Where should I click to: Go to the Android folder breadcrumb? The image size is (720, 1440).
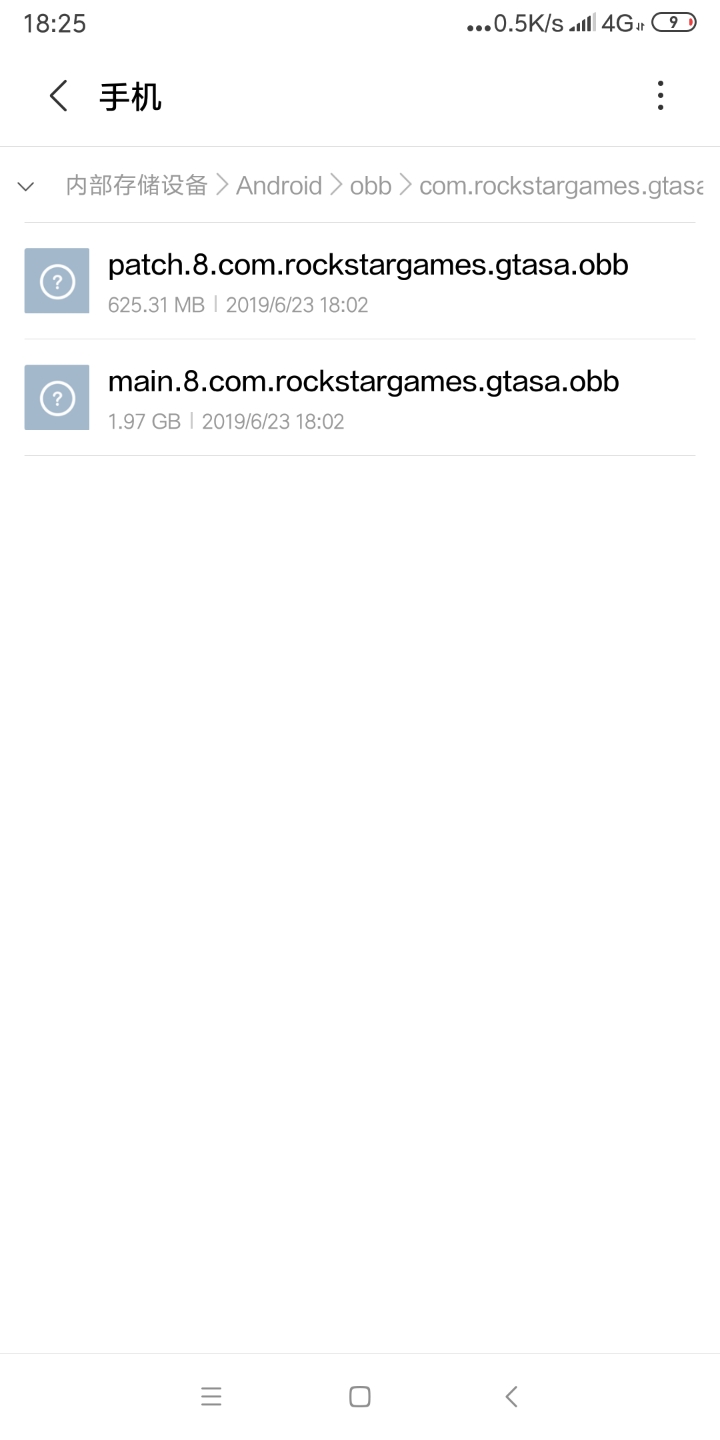click(279, 185)
